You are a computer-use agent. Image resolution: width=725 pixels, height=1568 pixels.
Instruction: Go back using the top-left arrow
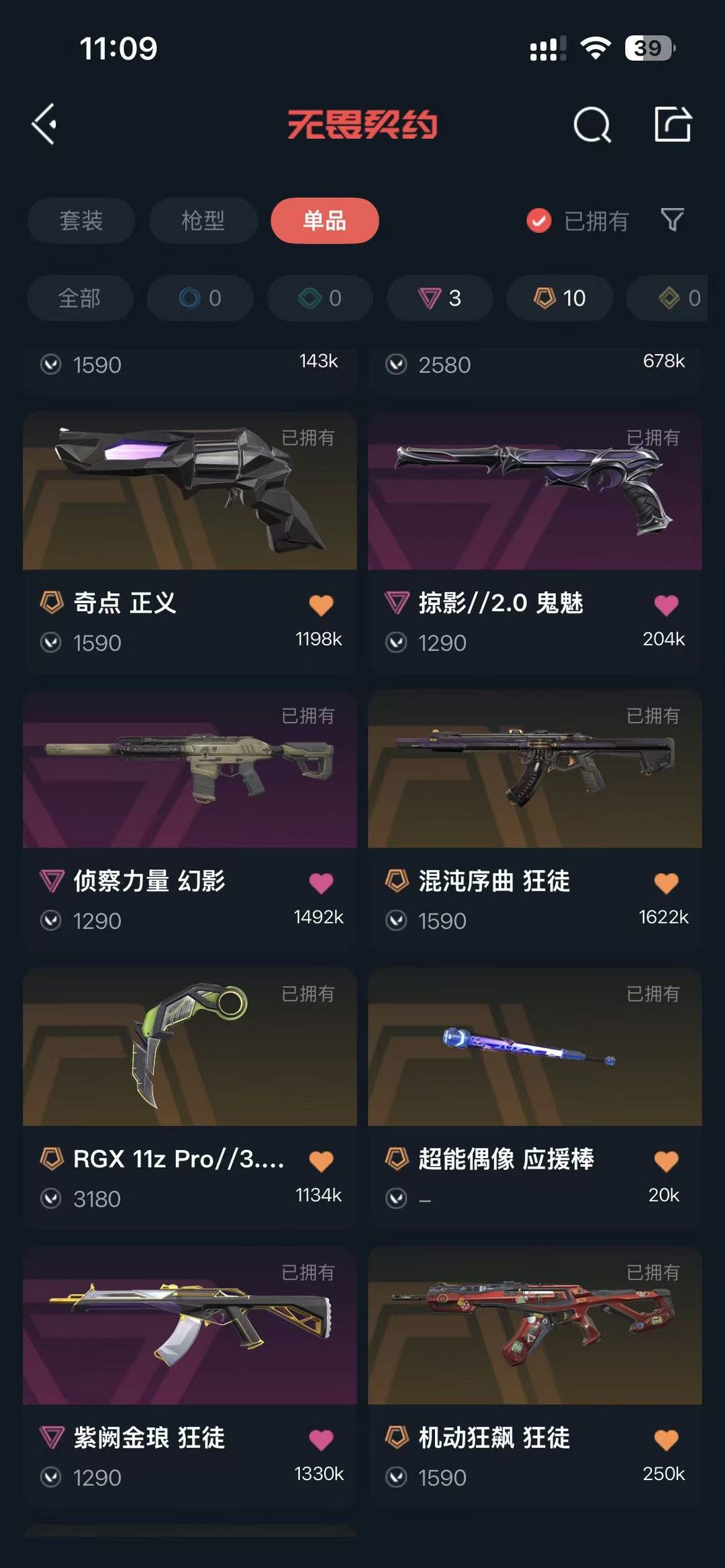point(44,124)
